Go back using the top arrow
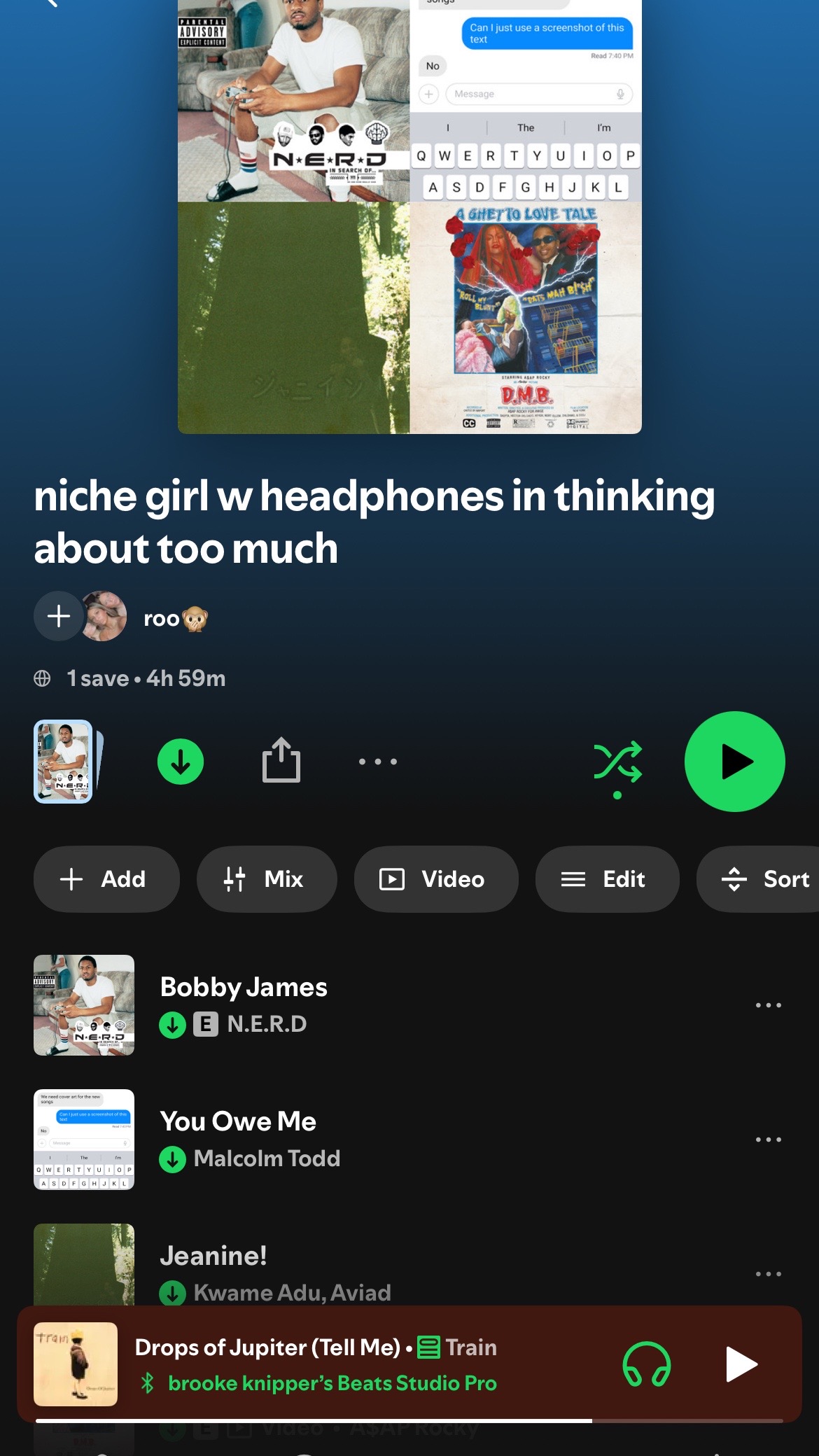 pos(50,3)
